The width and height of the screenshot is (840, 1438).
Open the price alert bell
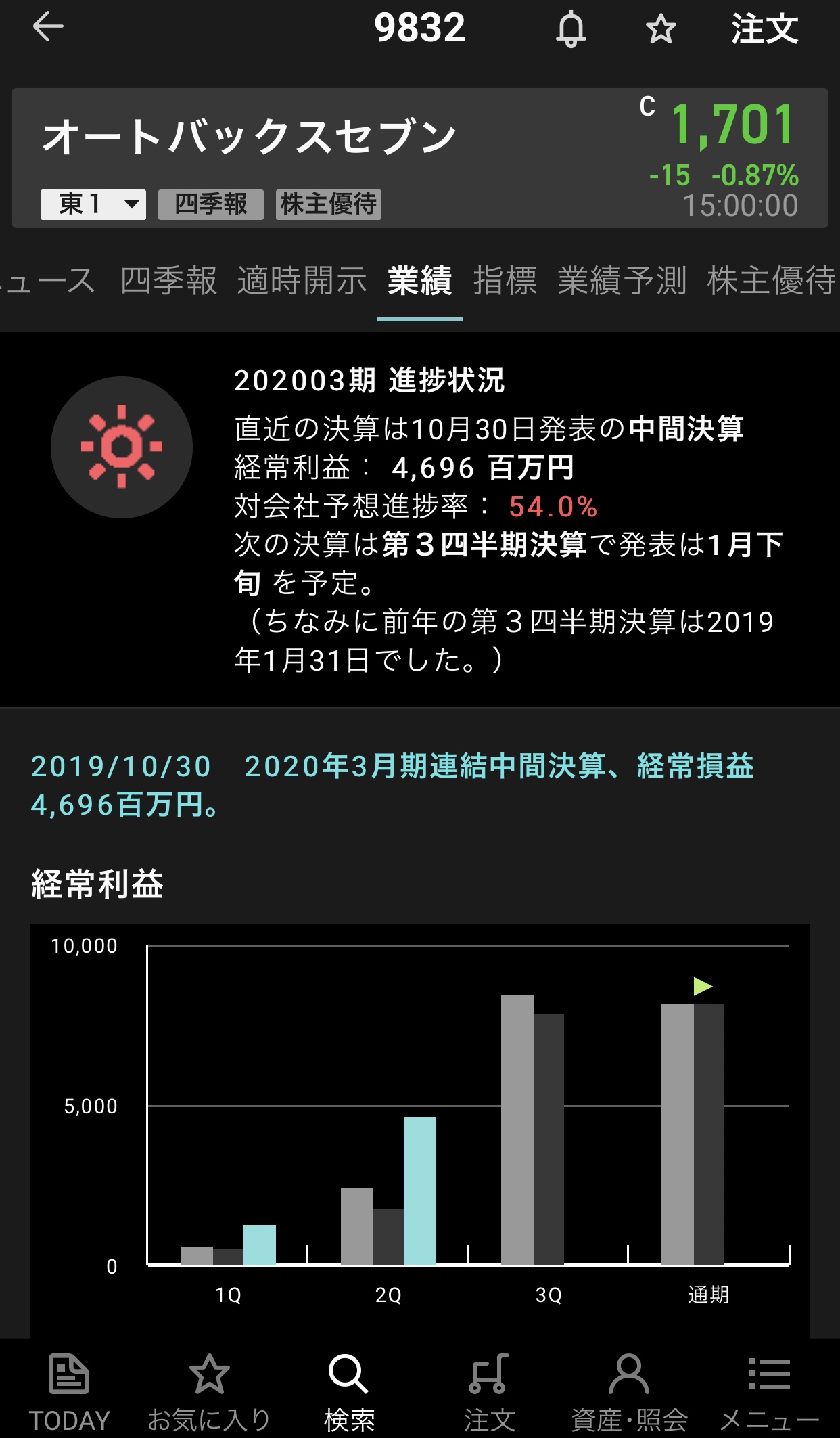(571, 29)
